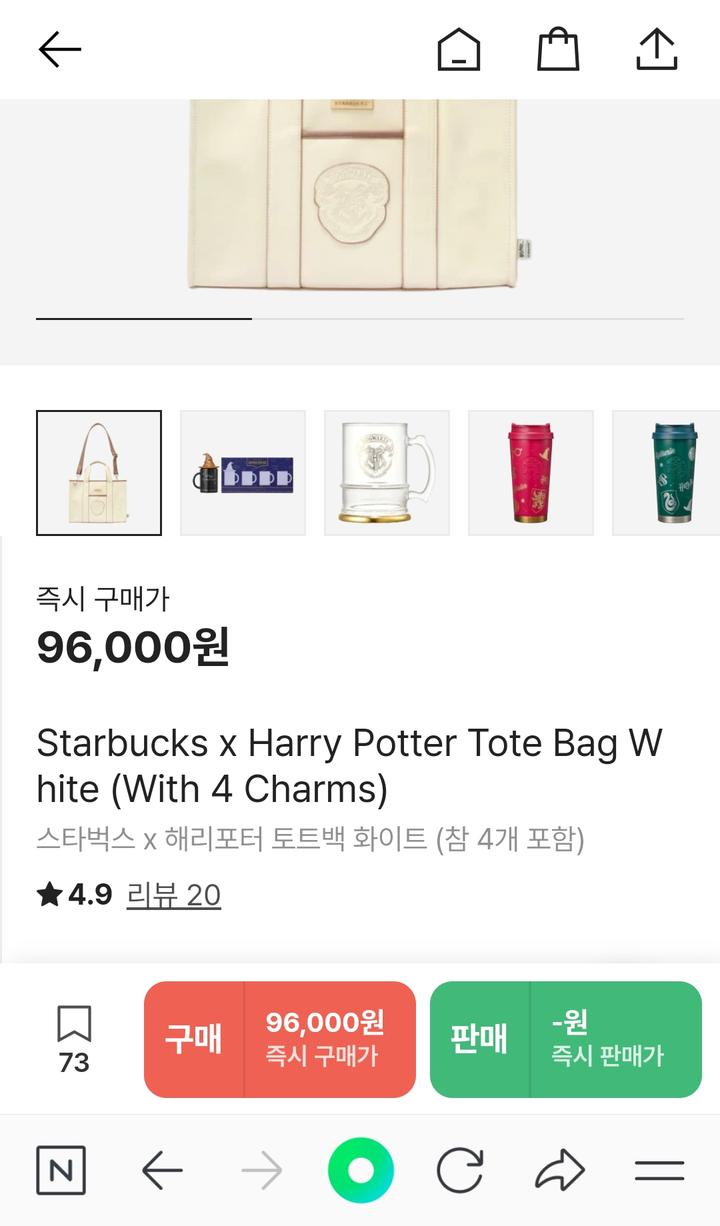This screenshot has height=1226, width=720.
Task: View the black mug set thumbnail
Action: [243, 473]
